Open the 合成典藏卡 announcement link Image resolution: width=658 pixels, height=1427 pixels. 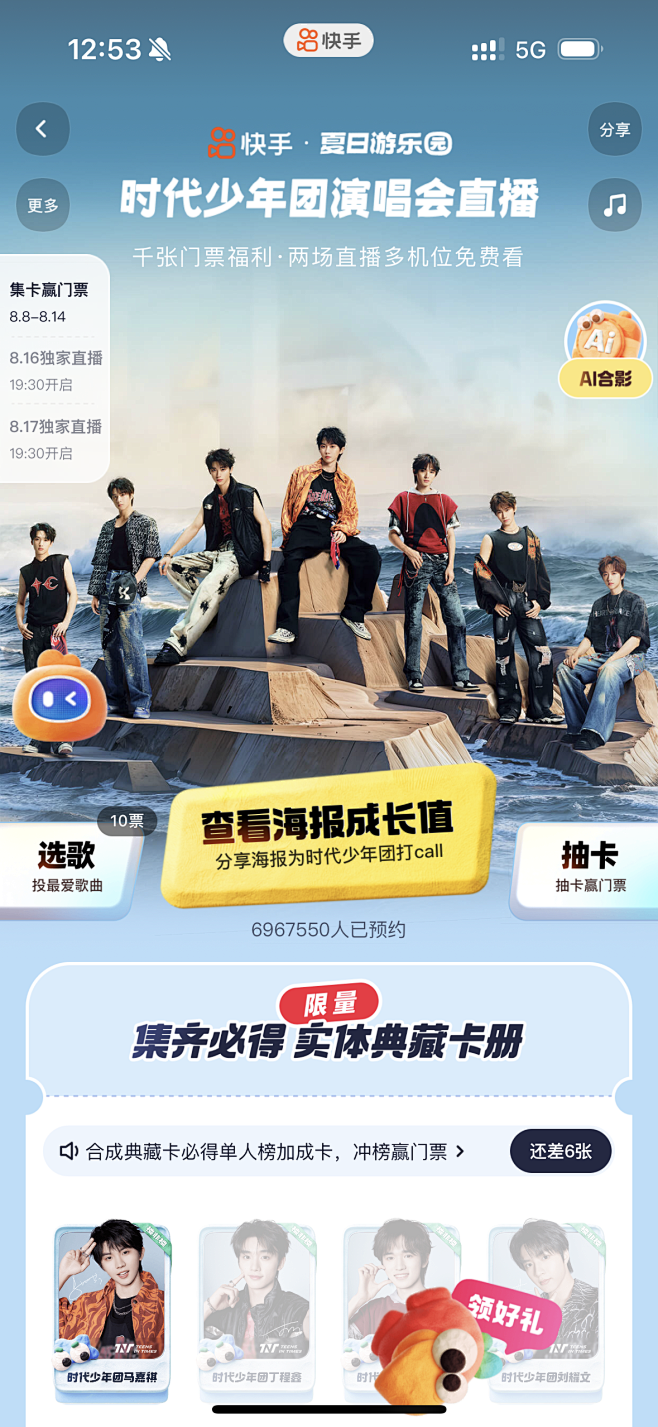point(266,1152)
